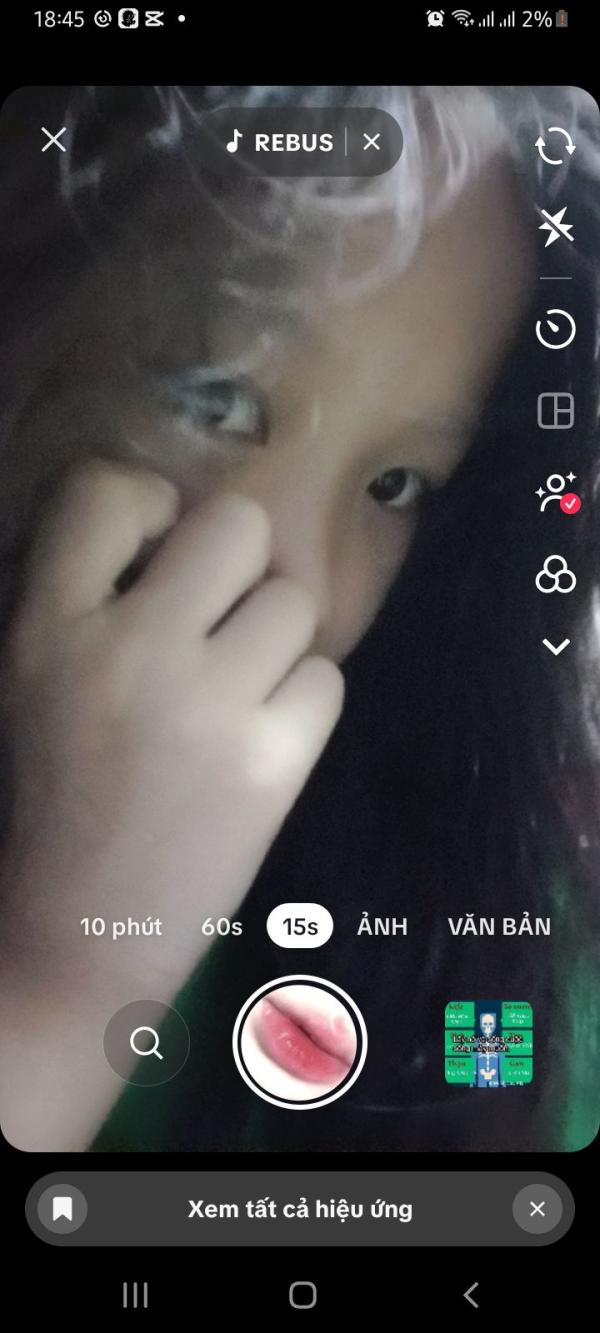
Task: Open Xem tất cả hiệu ứng
Action: (x=300, y=1209)
